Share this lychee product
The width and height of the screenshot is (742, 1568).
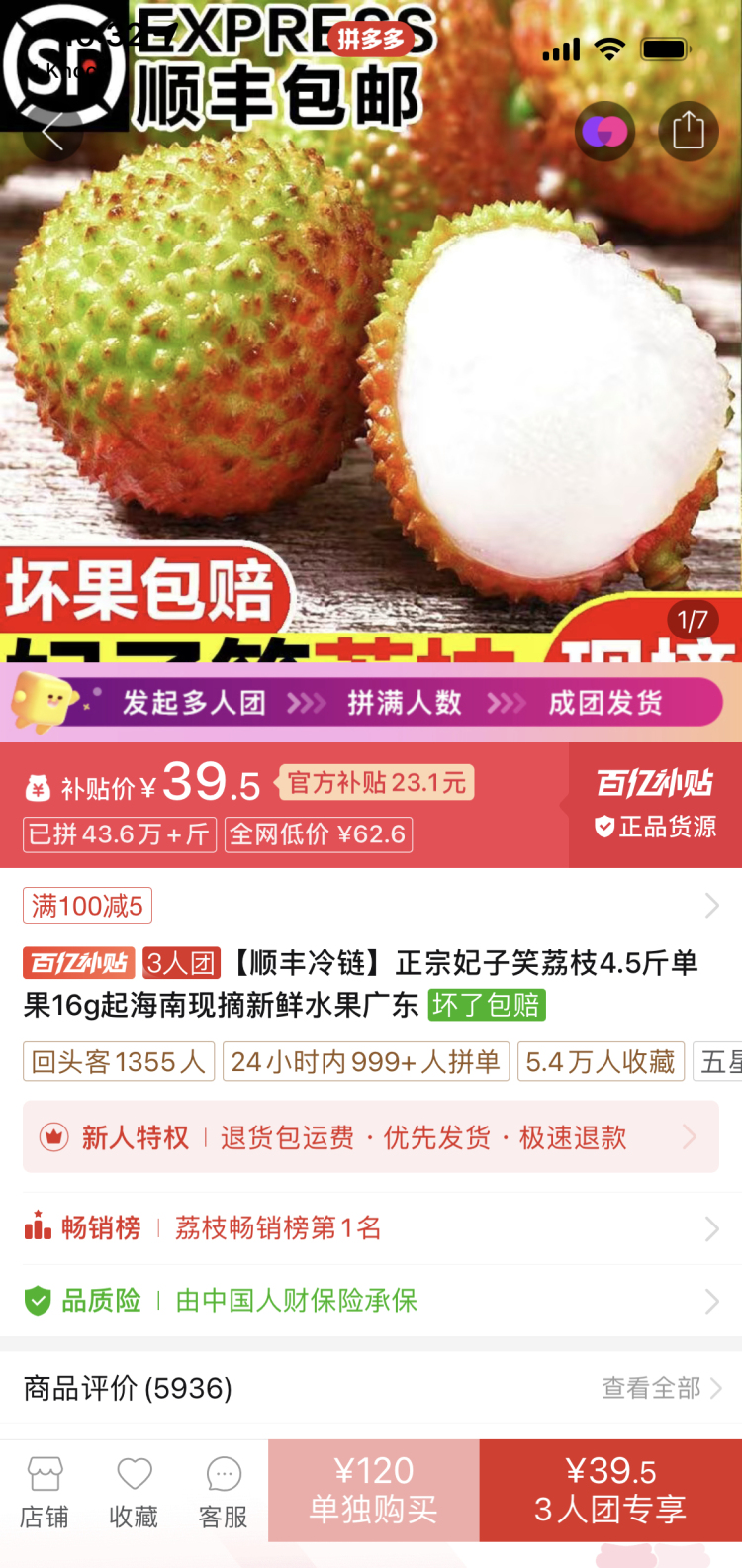click(688, 131)
